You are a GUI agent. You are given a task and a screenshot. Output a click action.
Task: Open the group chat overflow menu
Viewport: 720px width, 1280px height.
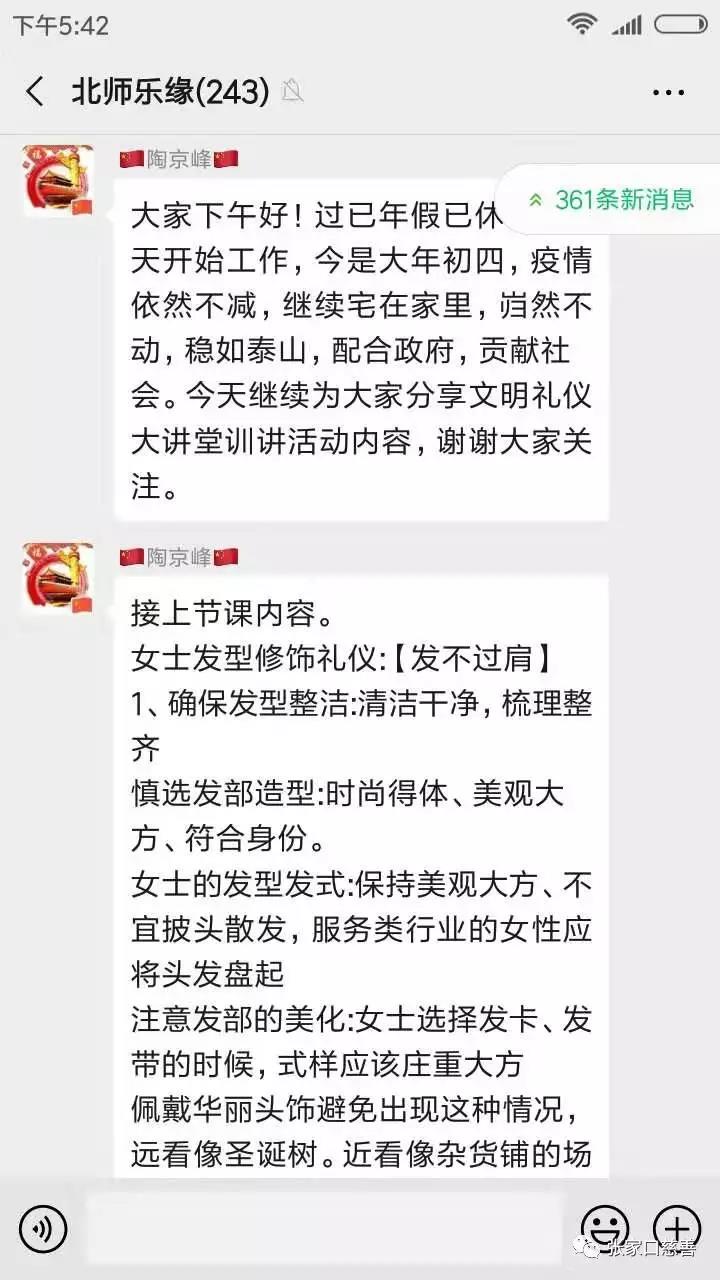click(668, 92)
